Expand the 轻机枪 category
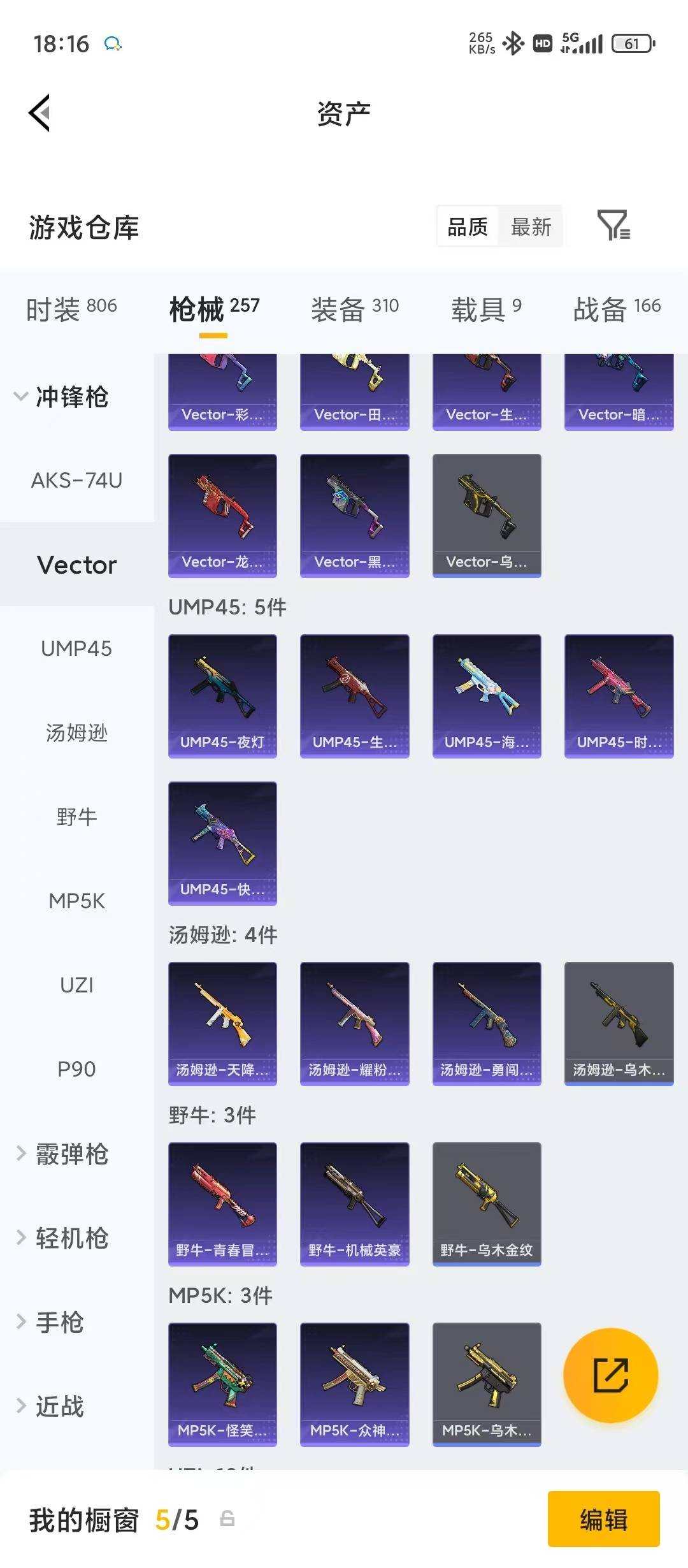The height and width of the screenshot is (1568, 688). tap(62, 1238)
